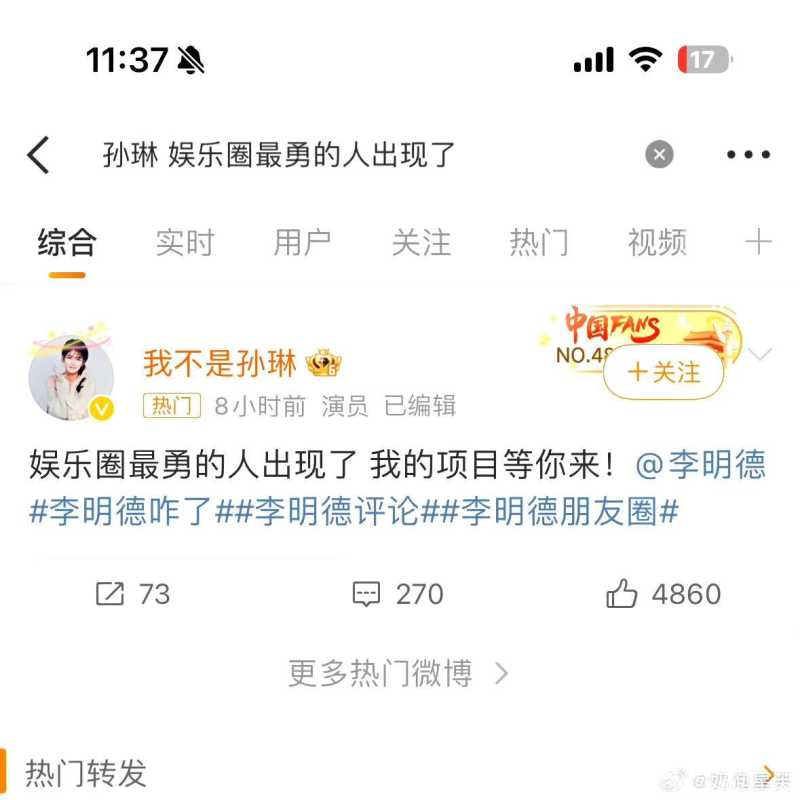800x800 pixels.
Task: Add more tabs with the plus icon
Action: 759,242
